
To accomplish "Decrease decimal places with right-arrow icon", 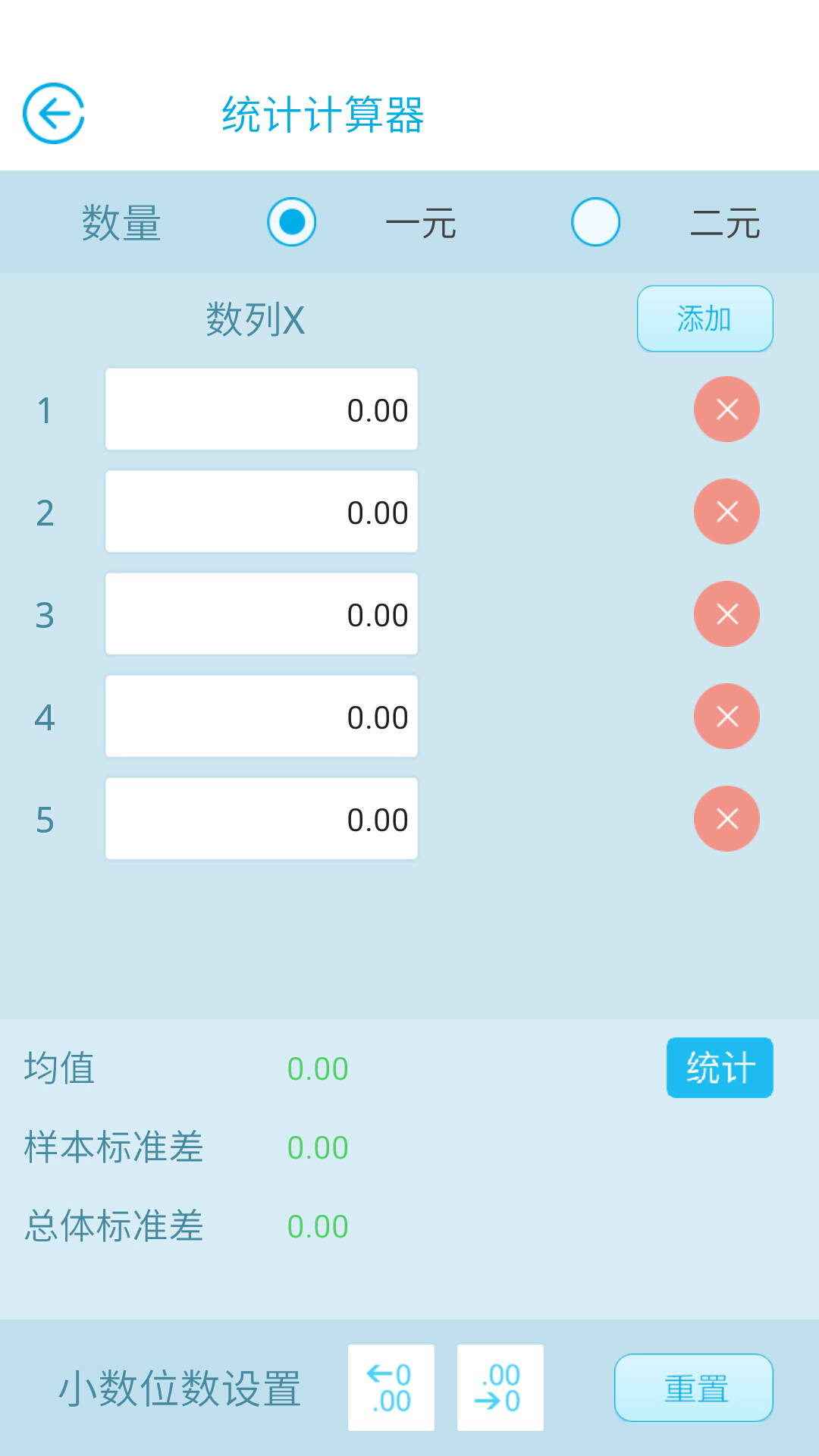I will tap(500, 1388).
